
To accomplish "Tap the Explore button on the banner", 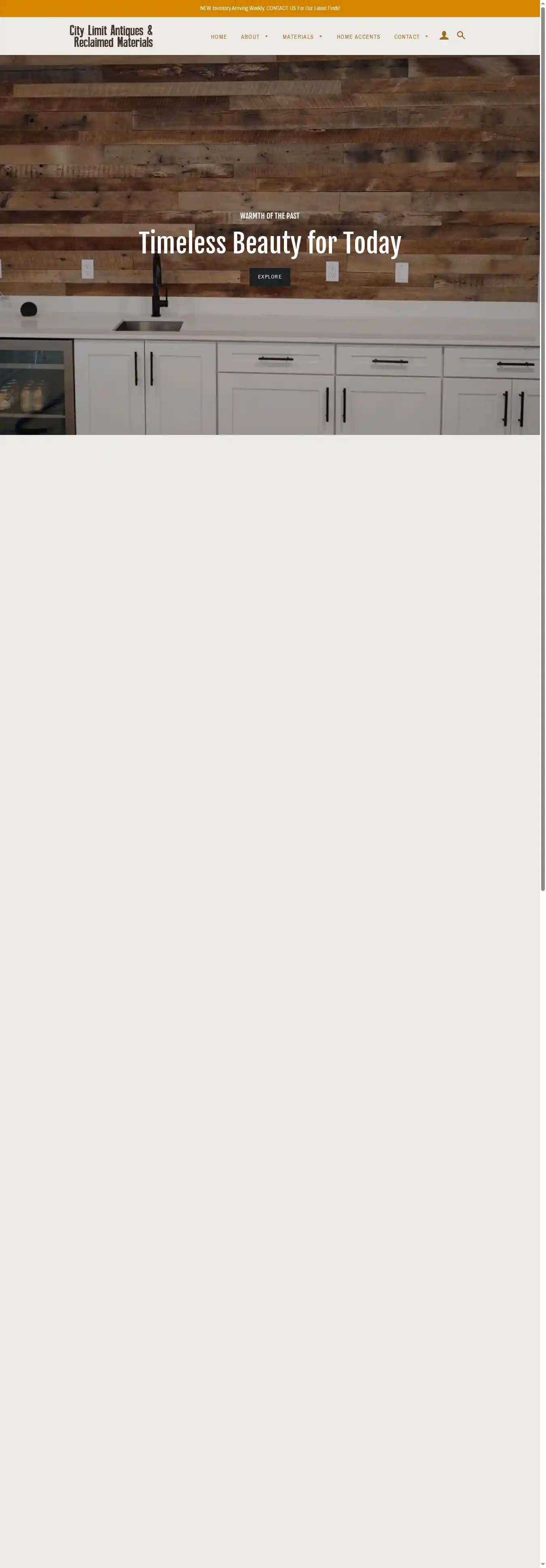I will [269, 277].
